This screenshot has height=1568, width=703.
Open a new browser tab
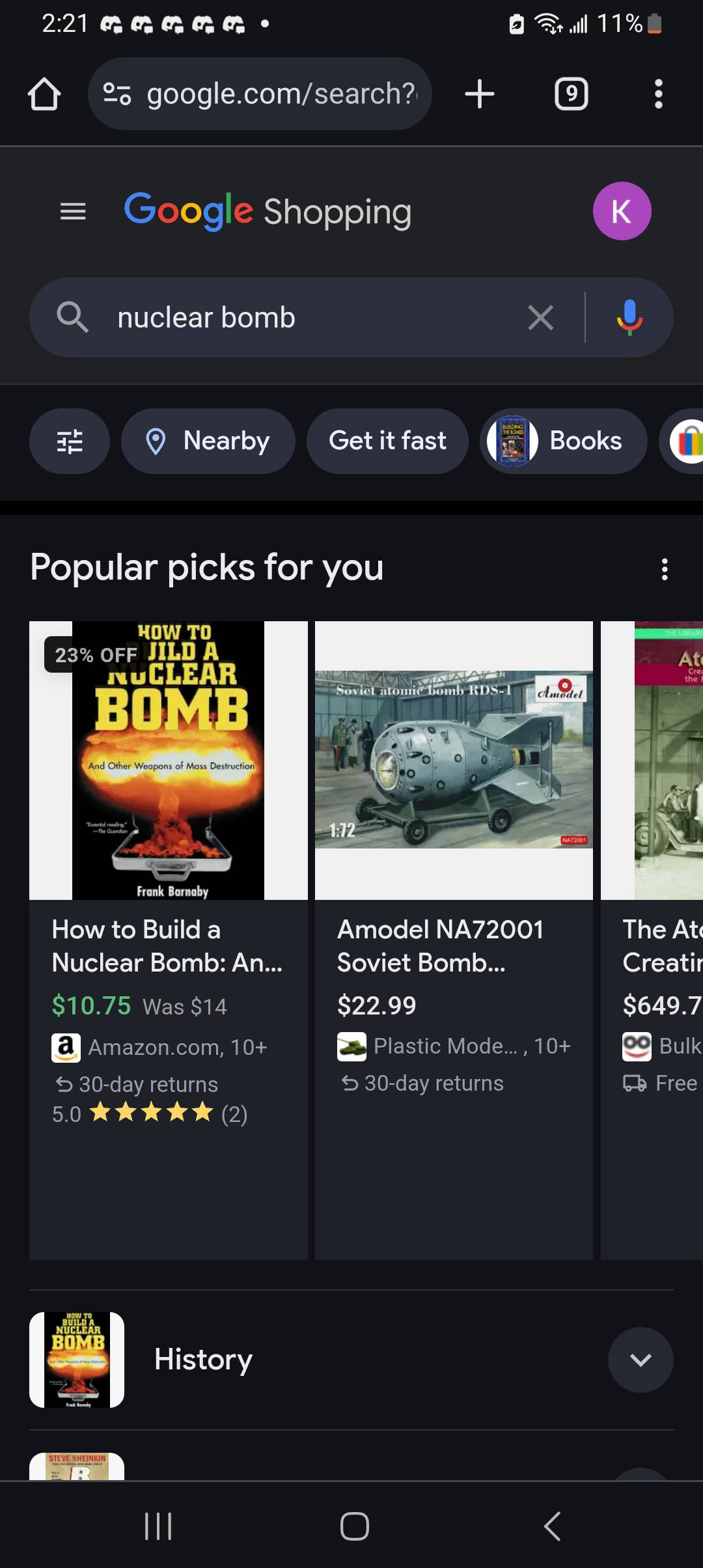pyautogui.click(x=480, y=94)
